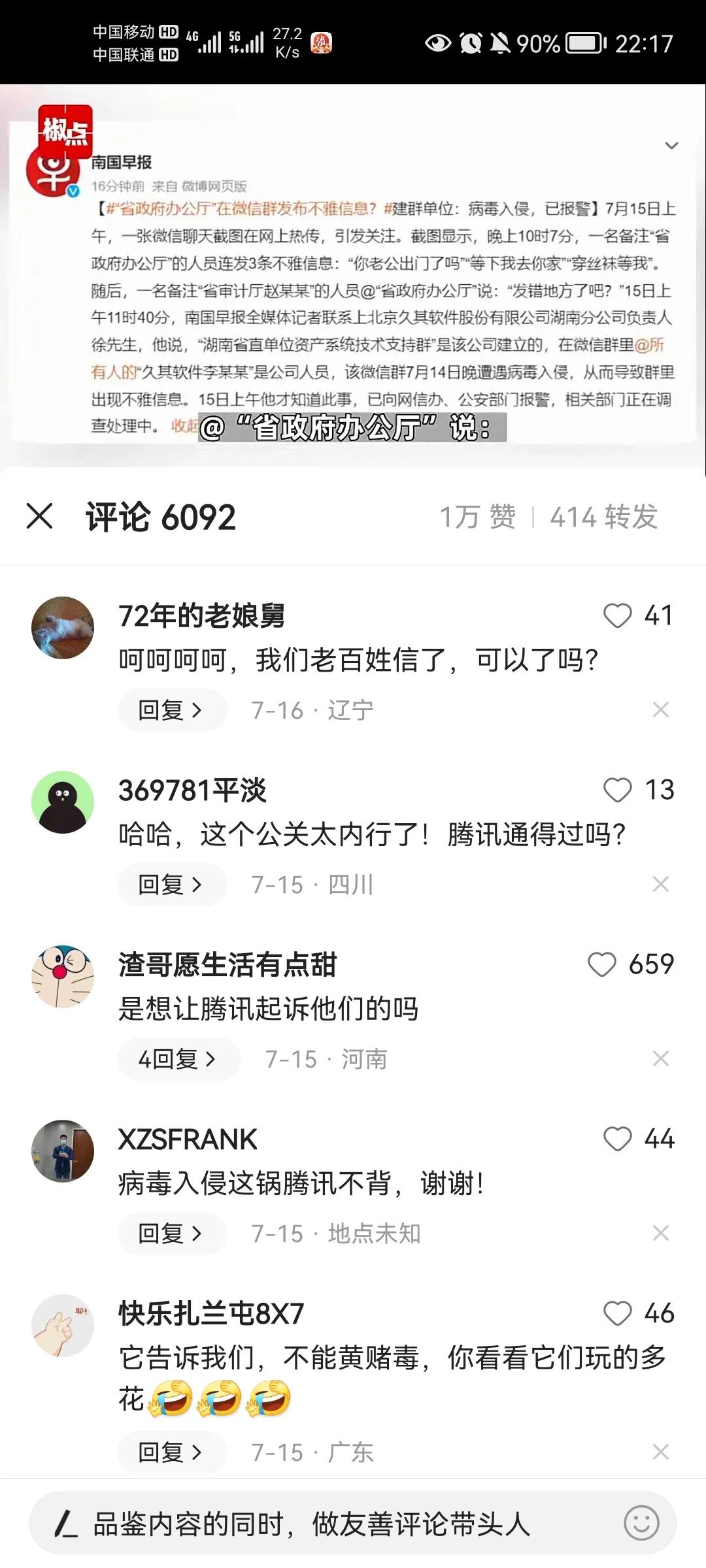Click the chevron at top-right of the post
The height and width of the screenshot is (1568, 706).
pyautogui.click(x=672, y=146)
